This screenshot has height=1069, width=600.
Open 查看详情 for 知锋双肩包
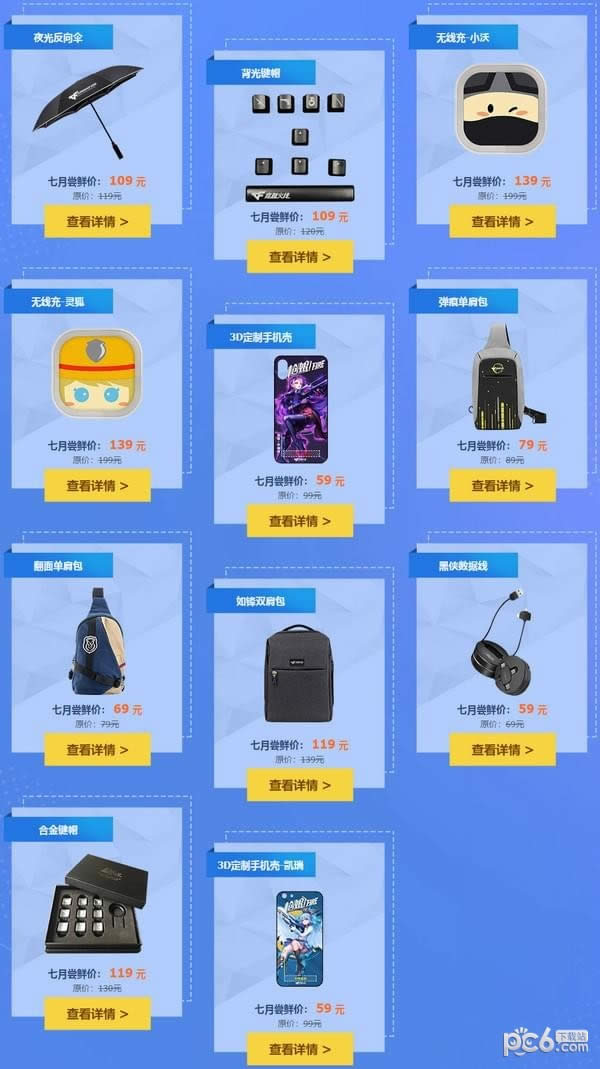pos(300,785)
